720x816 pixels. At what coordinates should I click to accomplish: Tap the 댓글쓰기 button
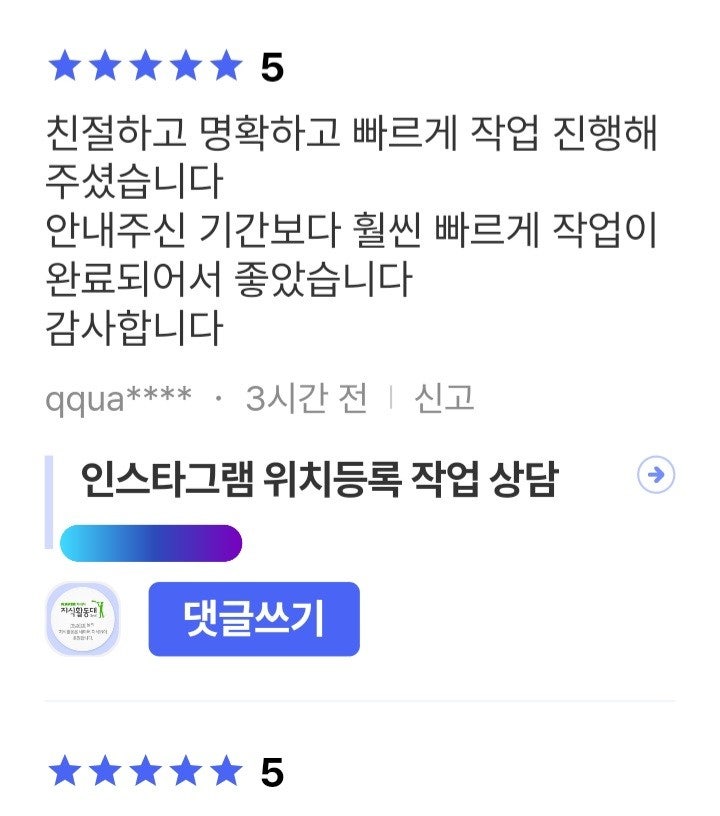pyautogui.click(x=254, y=619)
